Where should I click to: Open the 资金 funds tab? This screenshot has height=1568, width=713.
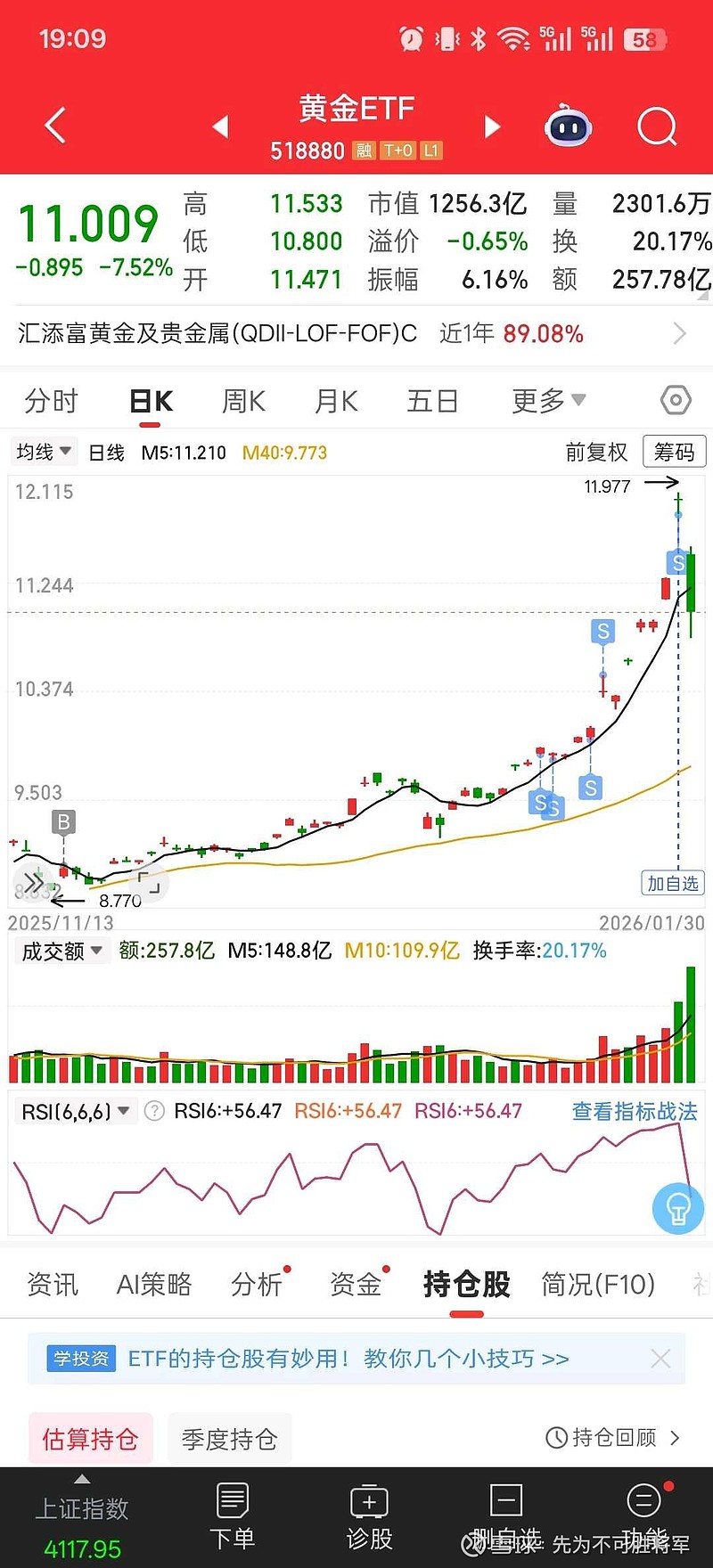pos(355,1284)
